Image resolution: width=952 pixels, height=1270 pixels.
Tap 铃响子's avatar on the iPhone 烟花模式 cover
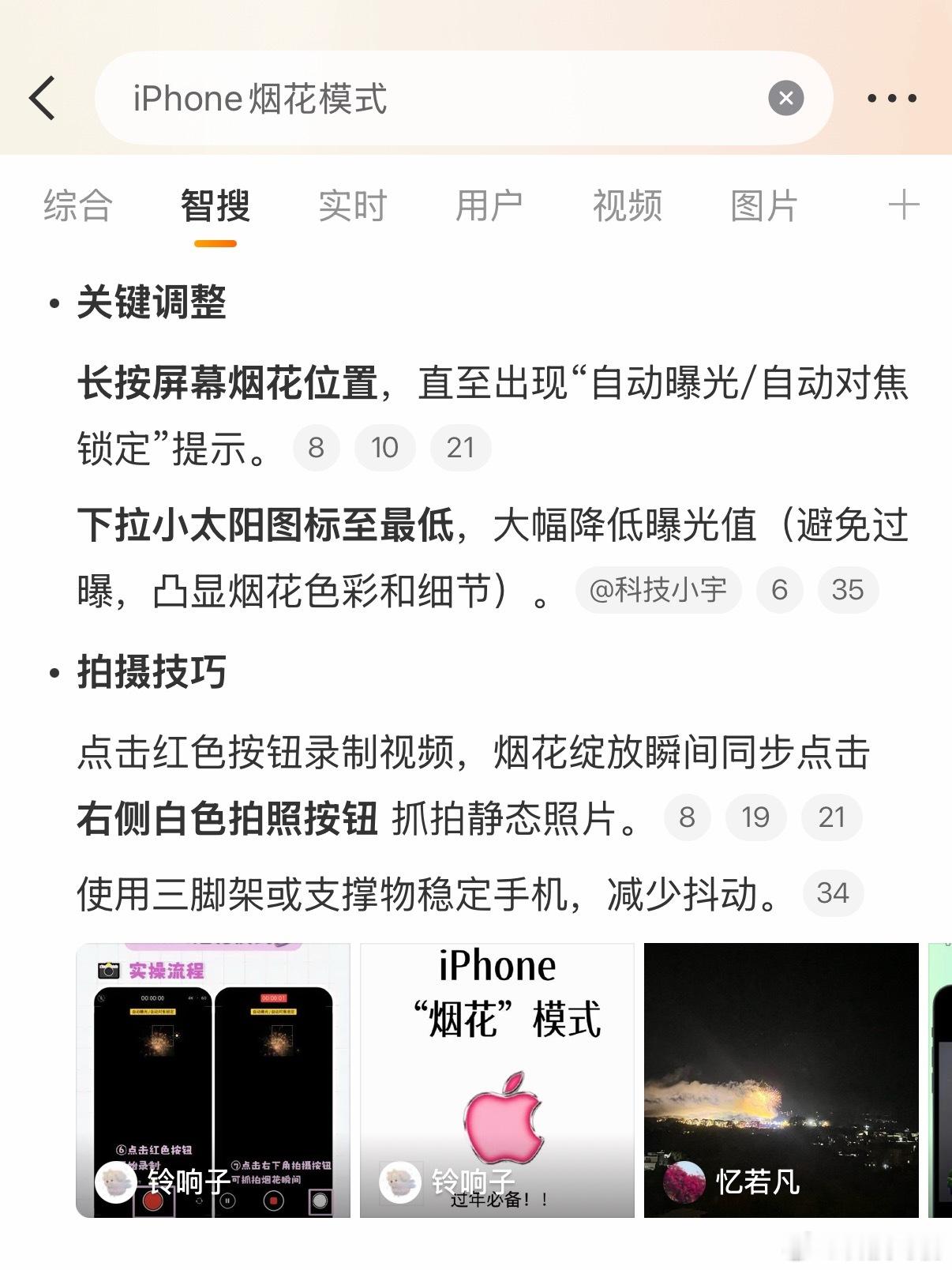point(402,1182)
